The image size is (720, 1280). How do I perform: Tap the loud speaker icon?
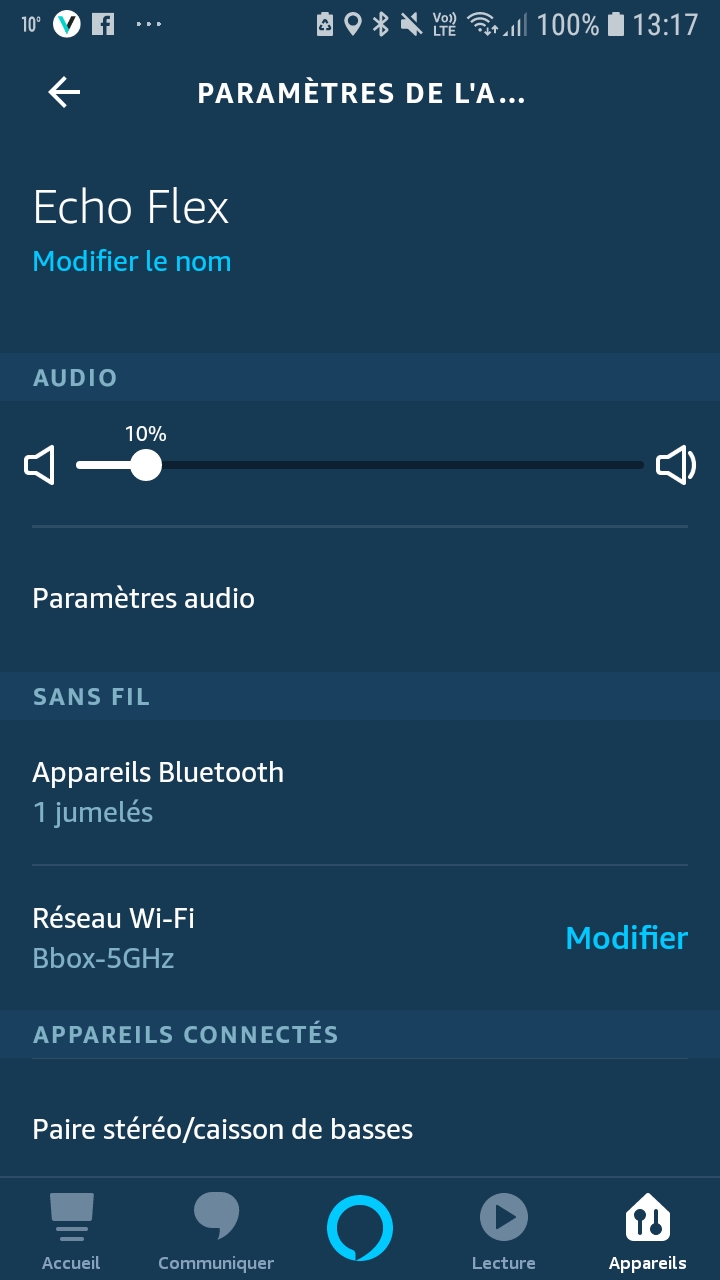(x=676, y=465)
